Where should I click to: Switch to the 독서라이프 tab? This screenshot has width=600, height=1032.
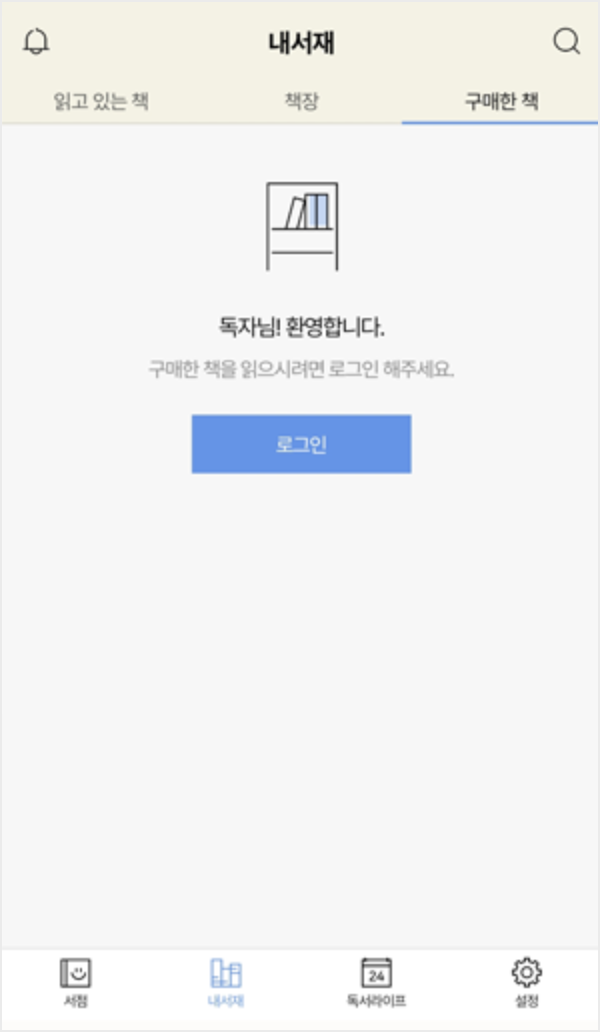(376, 980)
